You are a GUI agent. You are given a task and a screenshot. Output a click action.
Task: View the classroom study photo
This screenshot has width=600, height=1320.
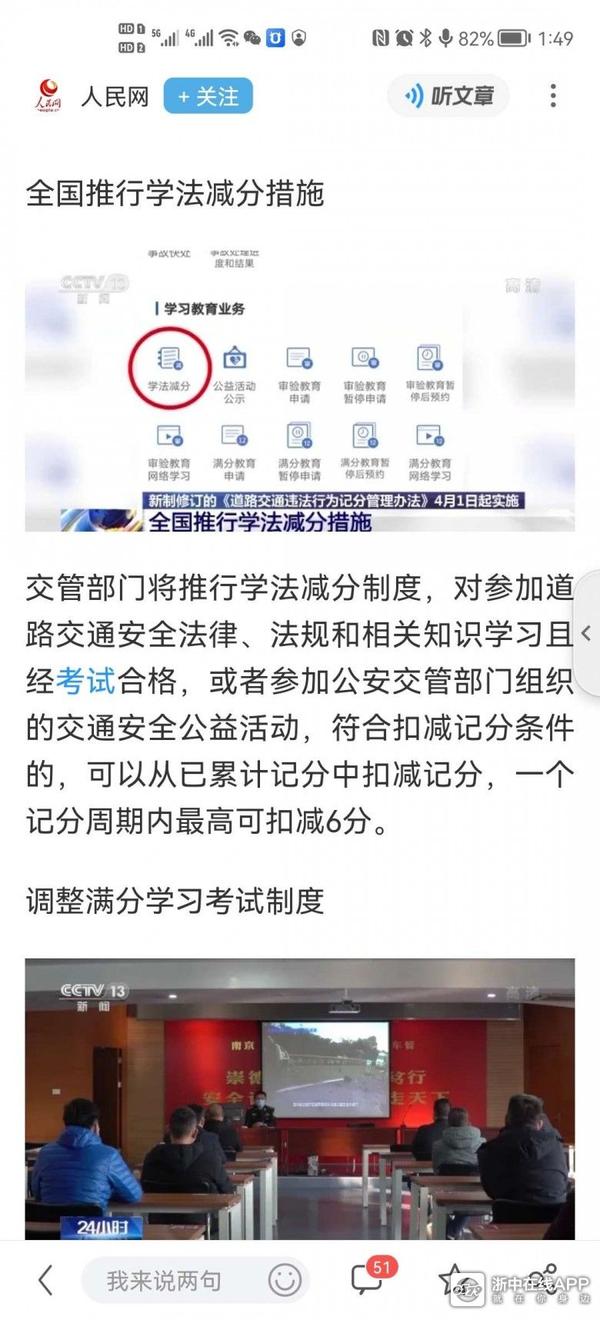(x=300, y=1098)
